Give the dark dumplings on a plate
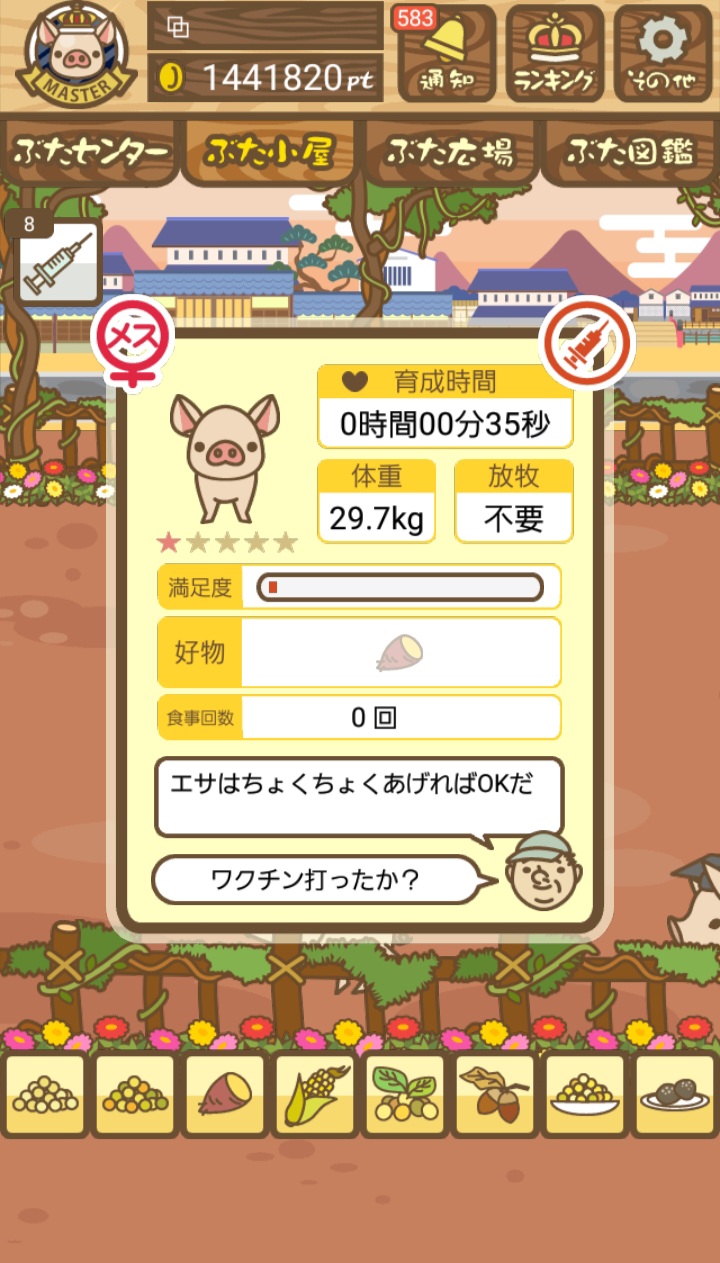This screenshot has width=720, height=1263. 674,1095
